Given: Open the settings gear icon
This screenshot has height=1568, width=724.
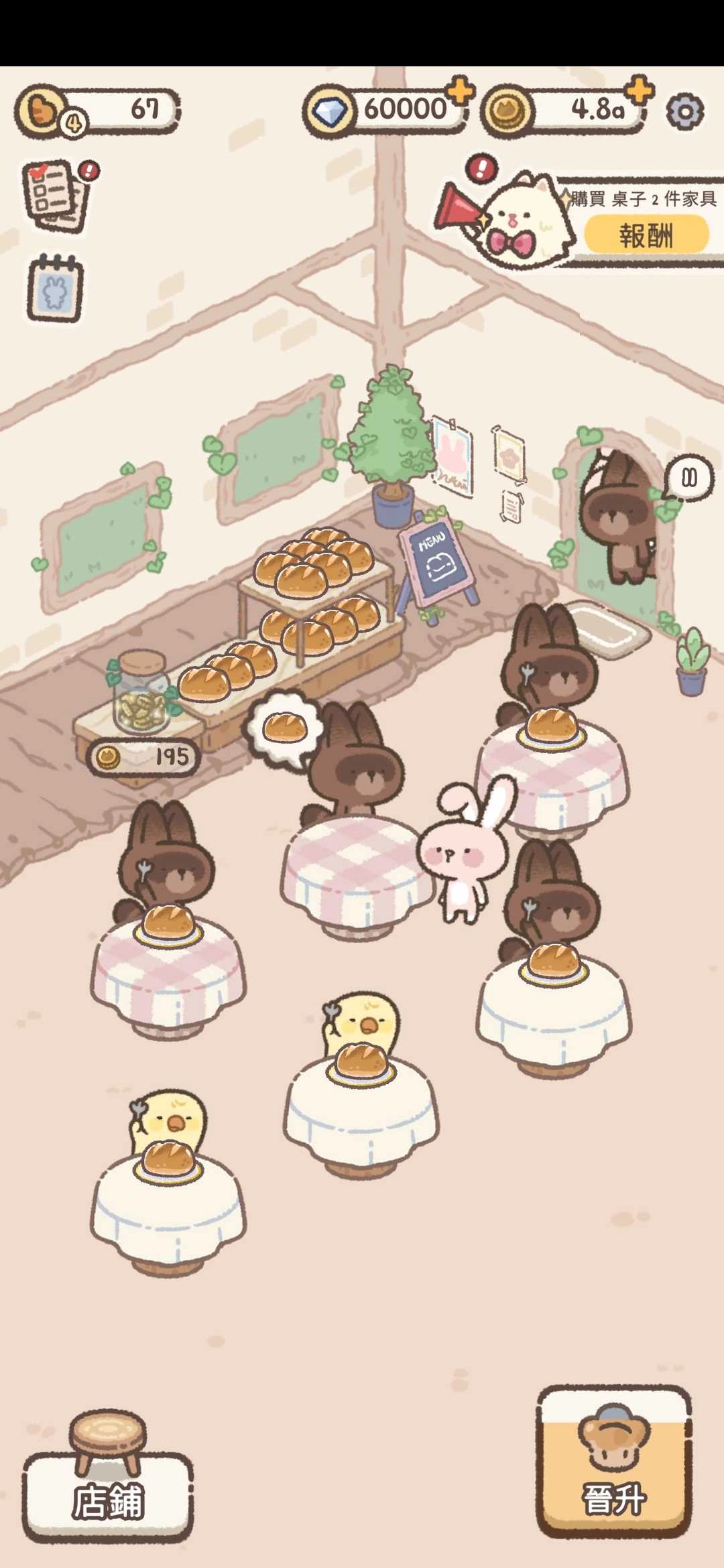Looking at the screenshot, I should point(684,111).
